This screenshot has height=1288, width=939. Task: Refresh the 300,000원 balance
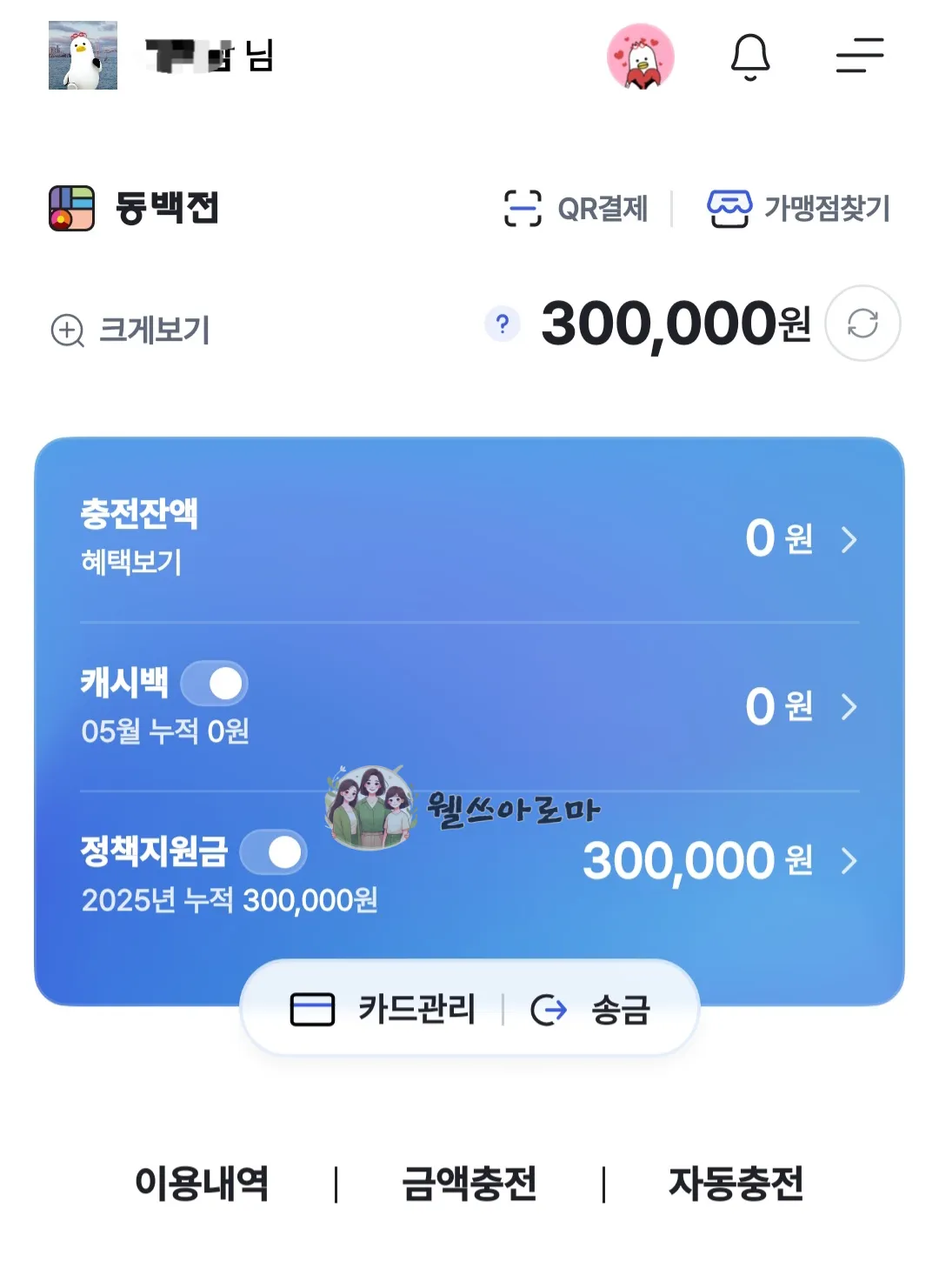click(862, 322)
